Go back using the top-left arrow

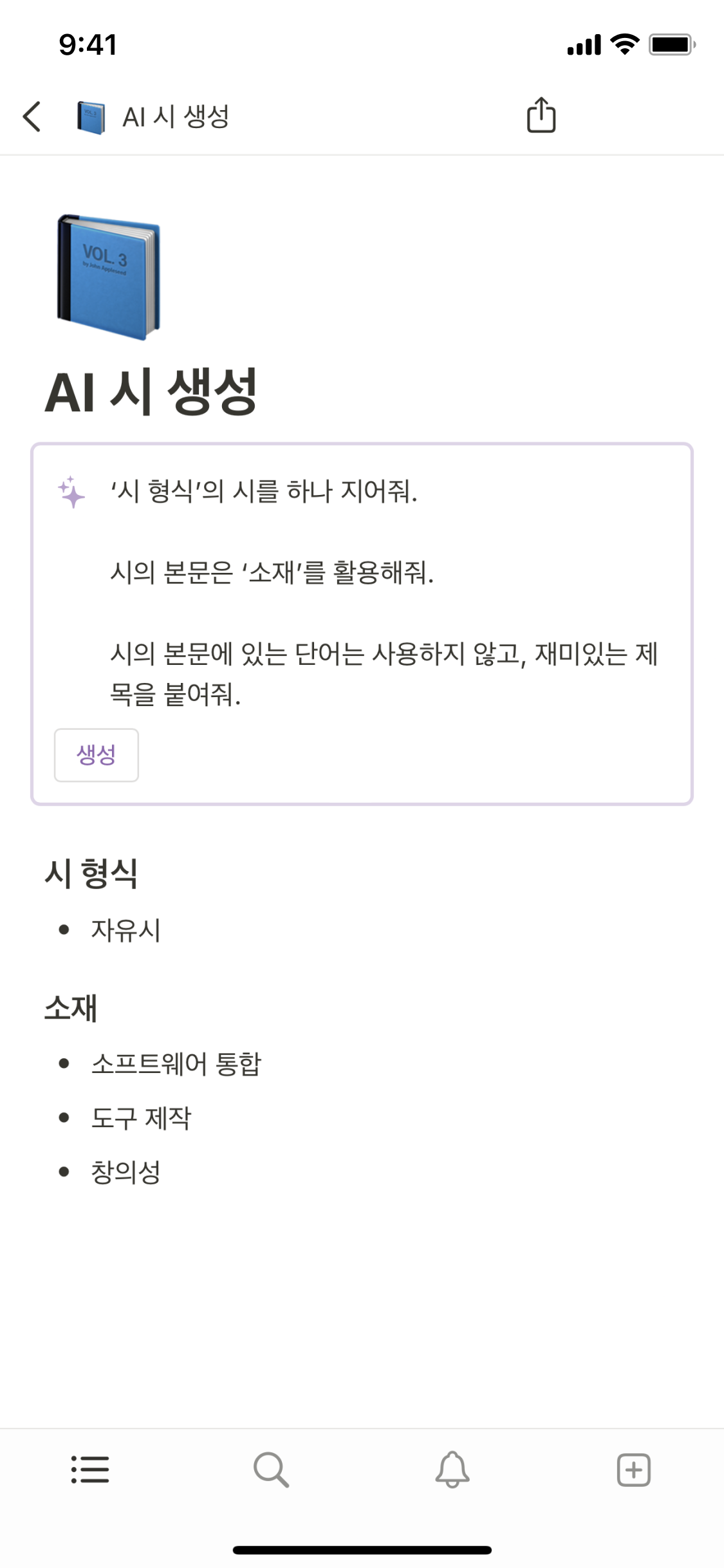[x=32, y=117]
